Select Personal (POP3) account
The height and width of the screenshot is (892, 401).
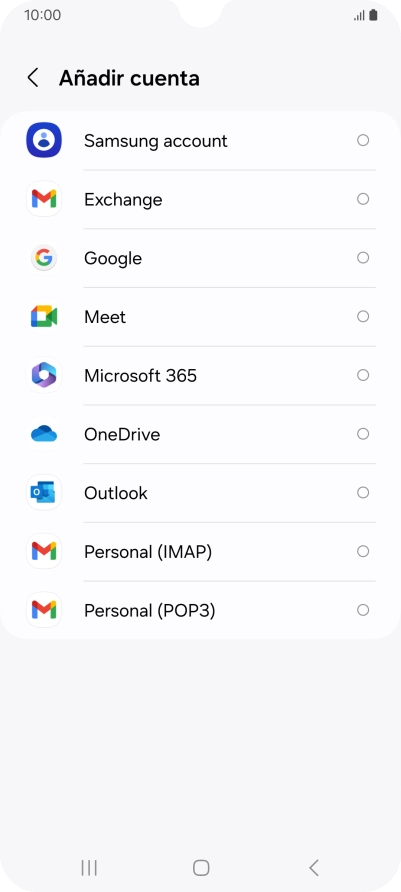click(200, 610)
